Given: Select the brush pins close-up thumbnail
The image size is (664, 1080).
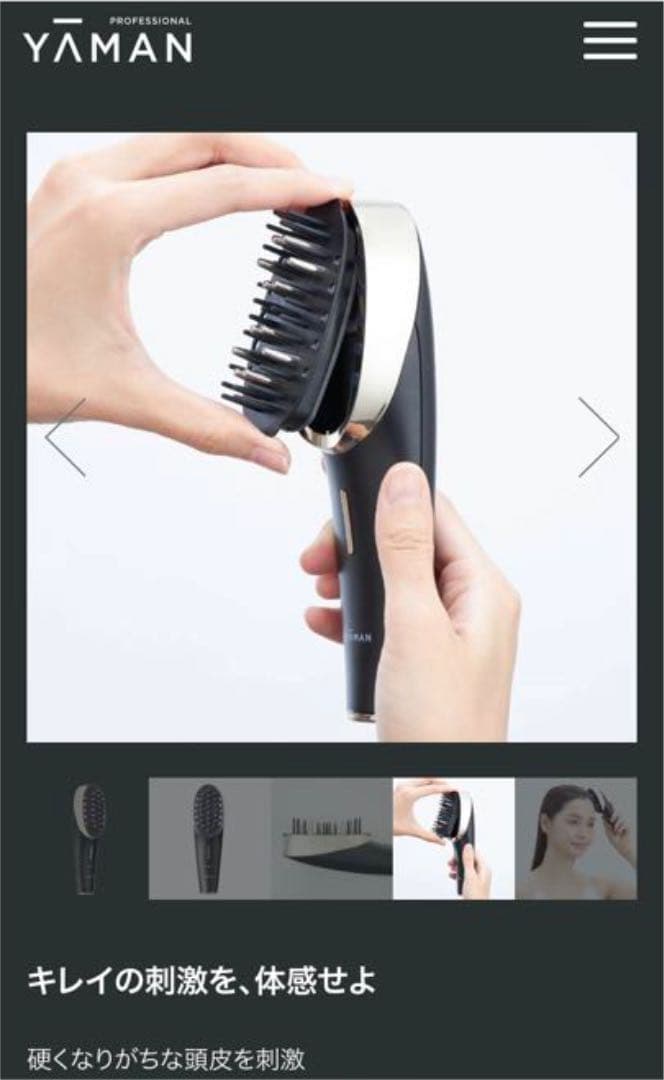Looking at the screenshot, I should coord(331,838).
